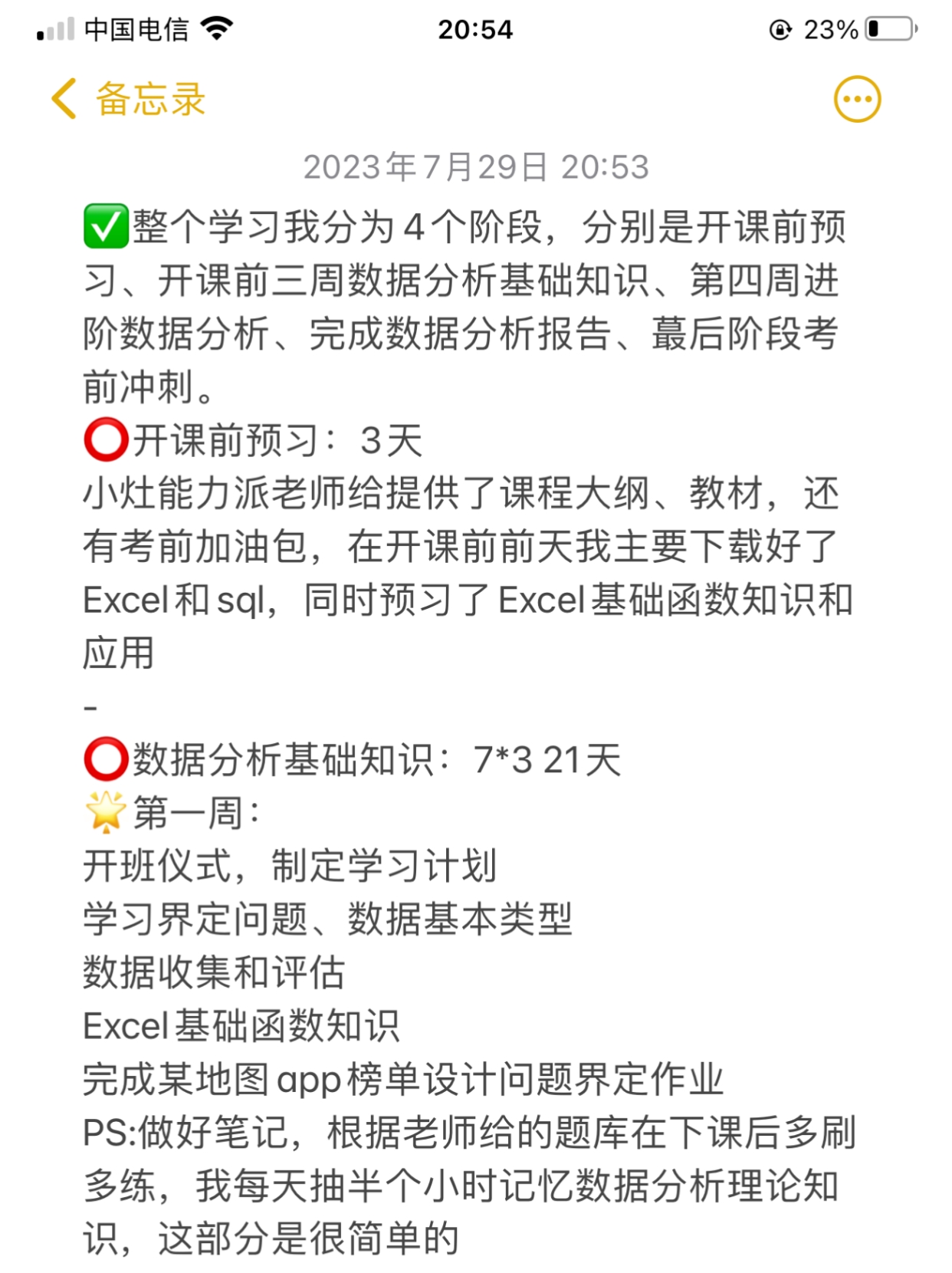
Task: Go back to 备忘录 notes list
Action: (128, 100)
